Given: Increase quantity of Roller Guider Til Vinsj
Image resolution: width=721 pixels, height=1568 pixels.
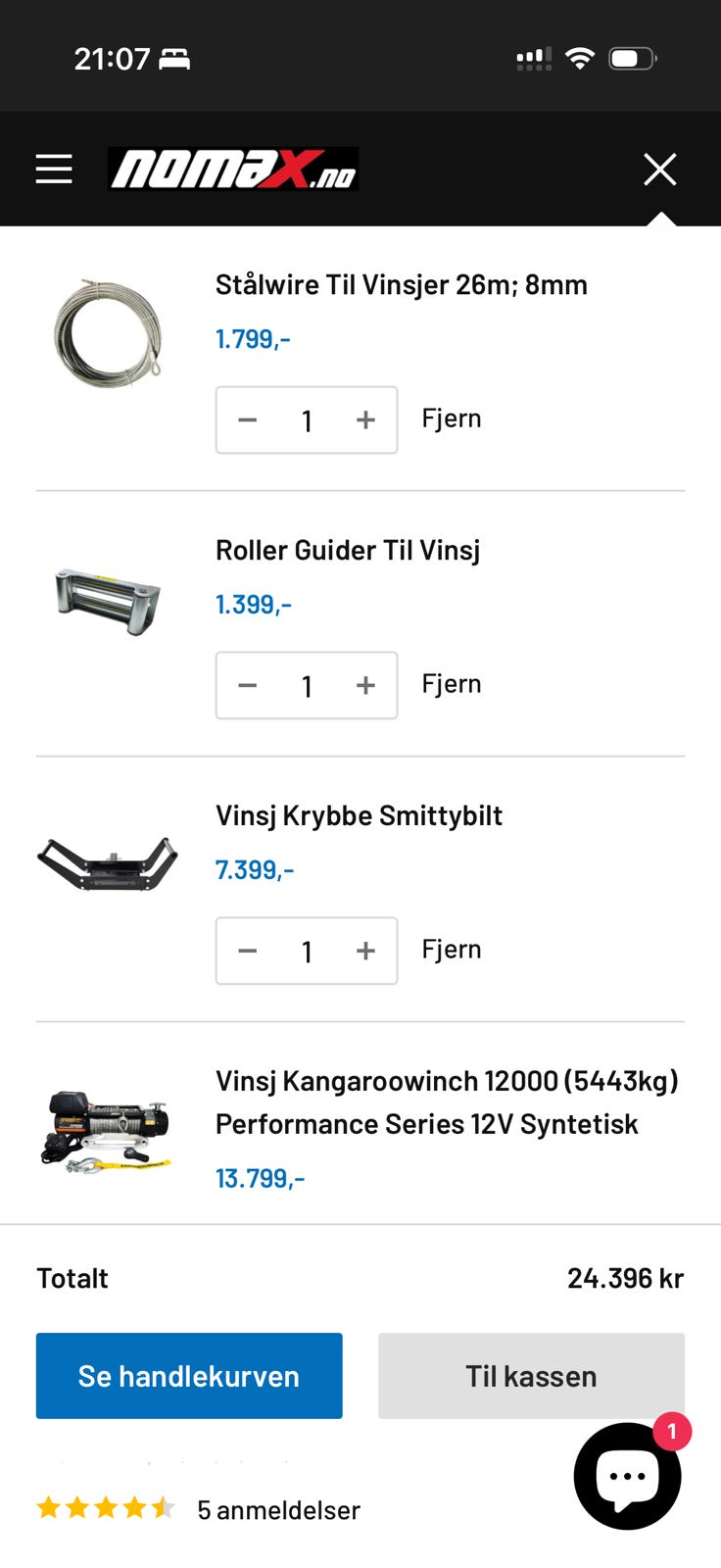Looking at the screenshot, I should [365, 686].
